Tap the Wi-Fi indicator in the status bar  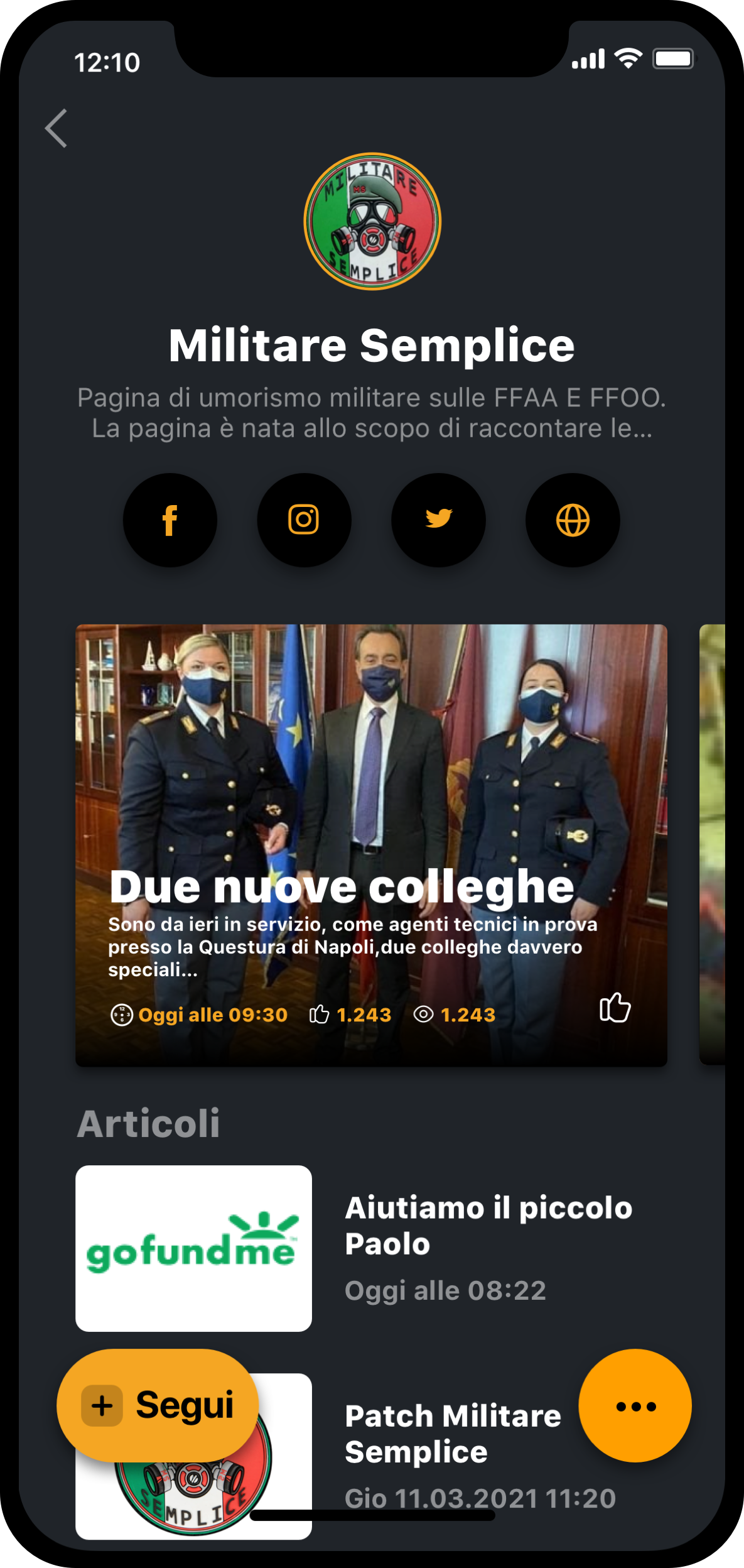tap(627, 58)
